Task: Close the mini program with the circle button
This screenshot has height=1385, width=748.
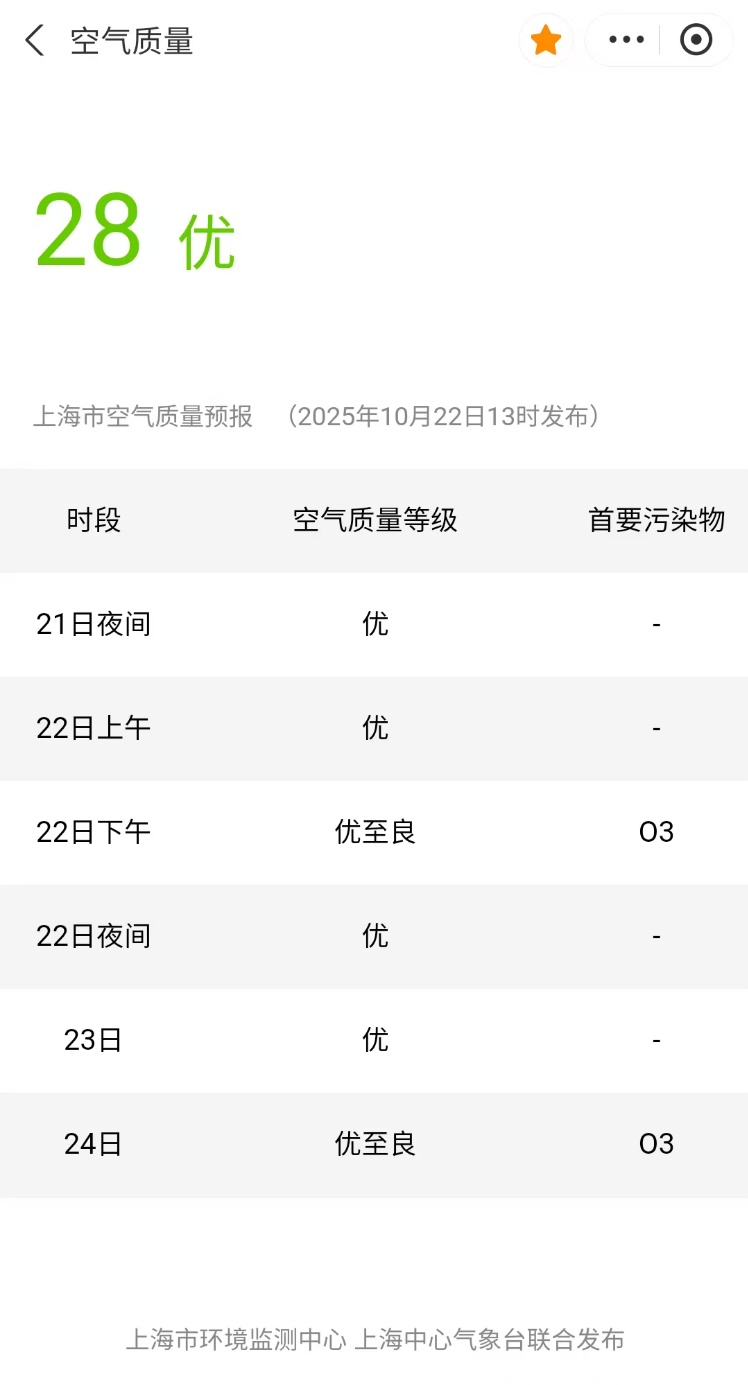Action: pyautogui.click(x=696, y=40)
